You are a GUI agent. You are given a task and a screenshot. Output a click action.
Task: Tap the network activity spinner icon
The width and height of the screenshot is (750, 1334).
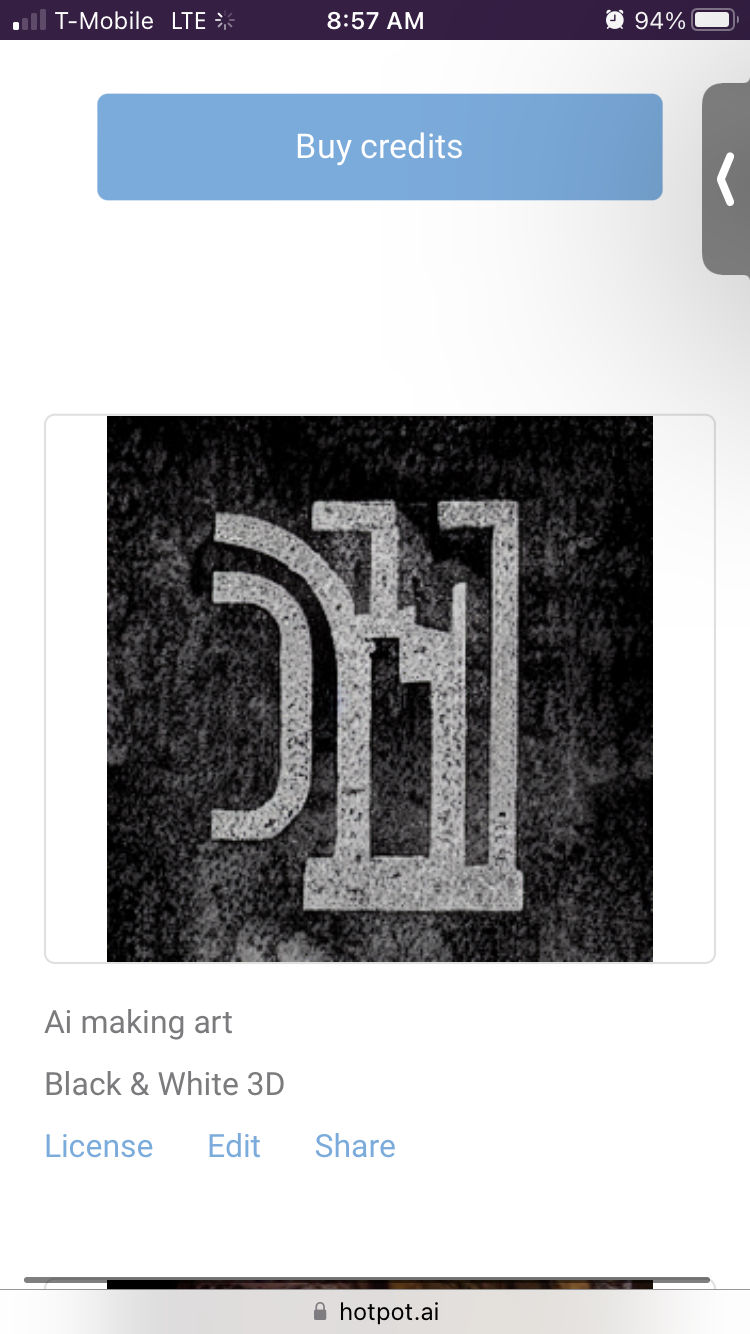click(225, 19)
